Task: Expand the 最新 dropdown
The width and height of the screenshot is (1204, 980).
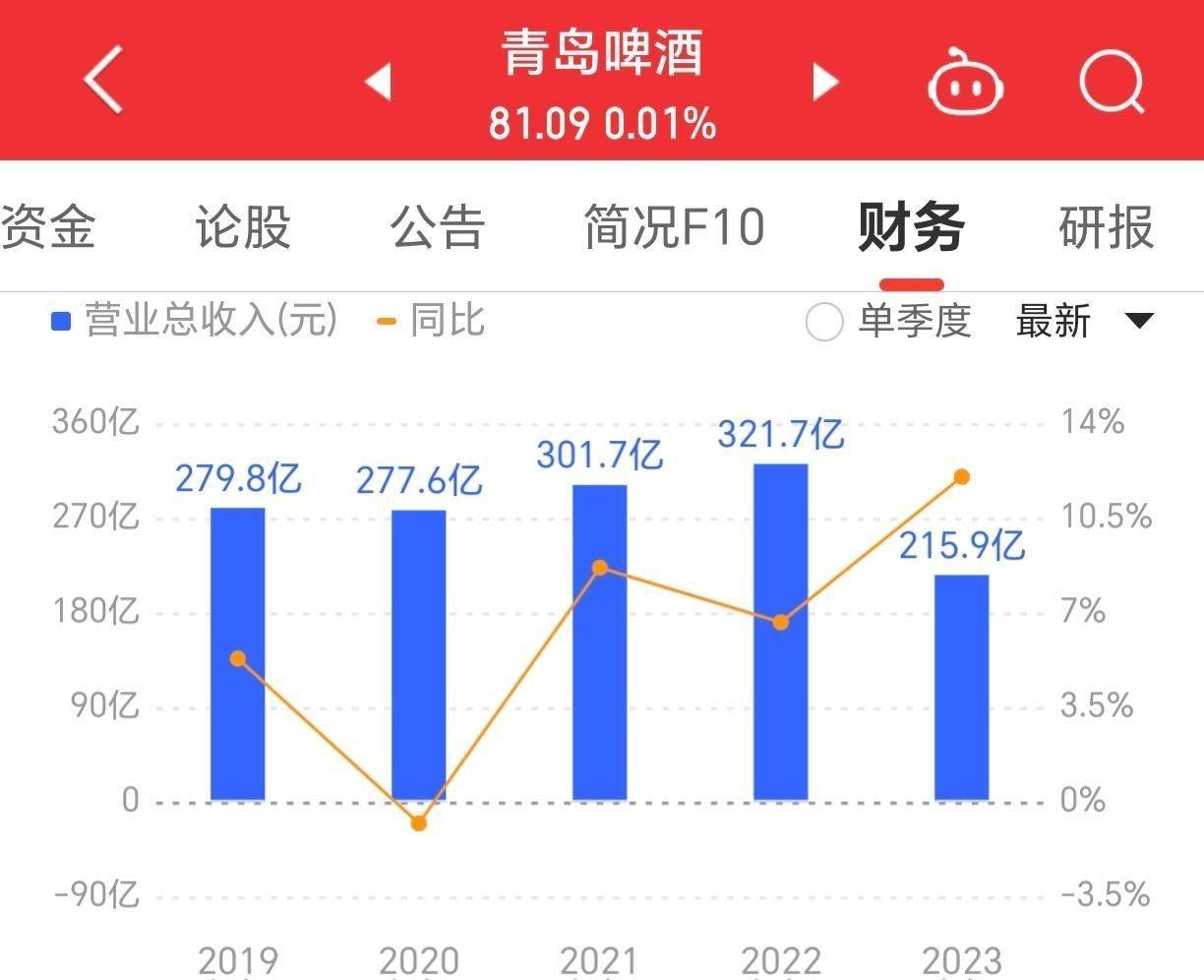Action: click(1084, 321)
